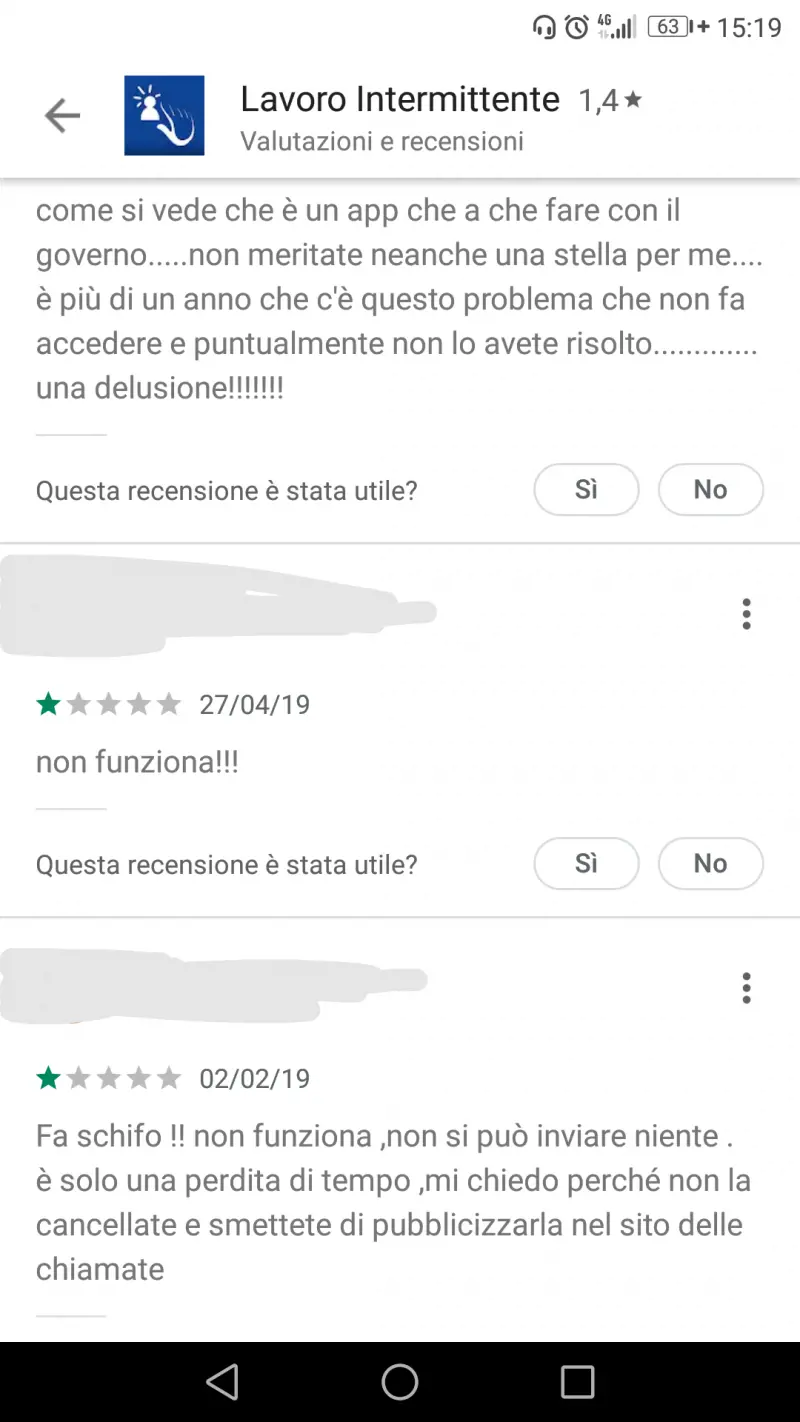Viewport: 800px width, 1422px height.
Task: Tap the system home button
Action: tap(400, 1382)
